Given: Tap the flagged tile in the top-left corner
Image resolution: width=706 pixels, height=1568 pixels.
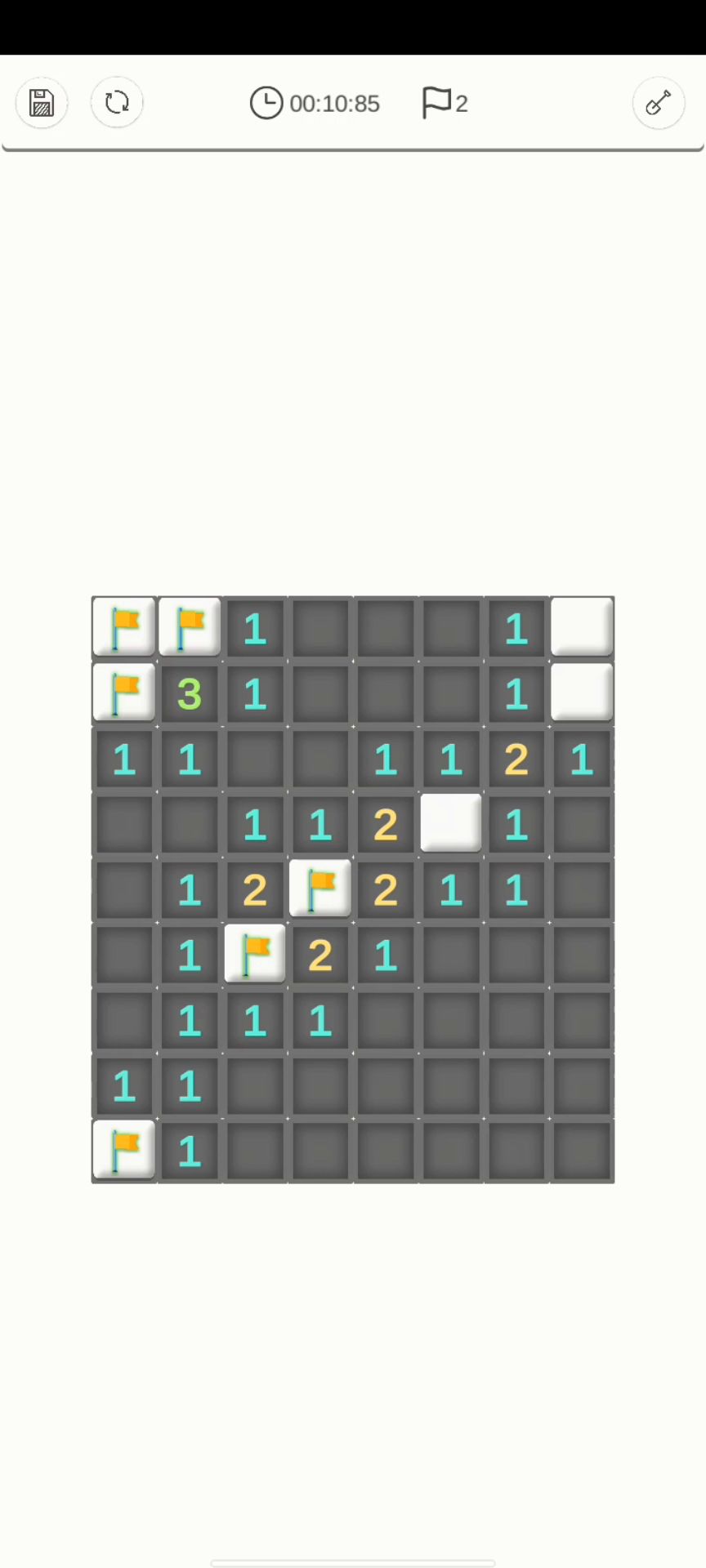Looking at the screenshot, I should click(124, 627).
